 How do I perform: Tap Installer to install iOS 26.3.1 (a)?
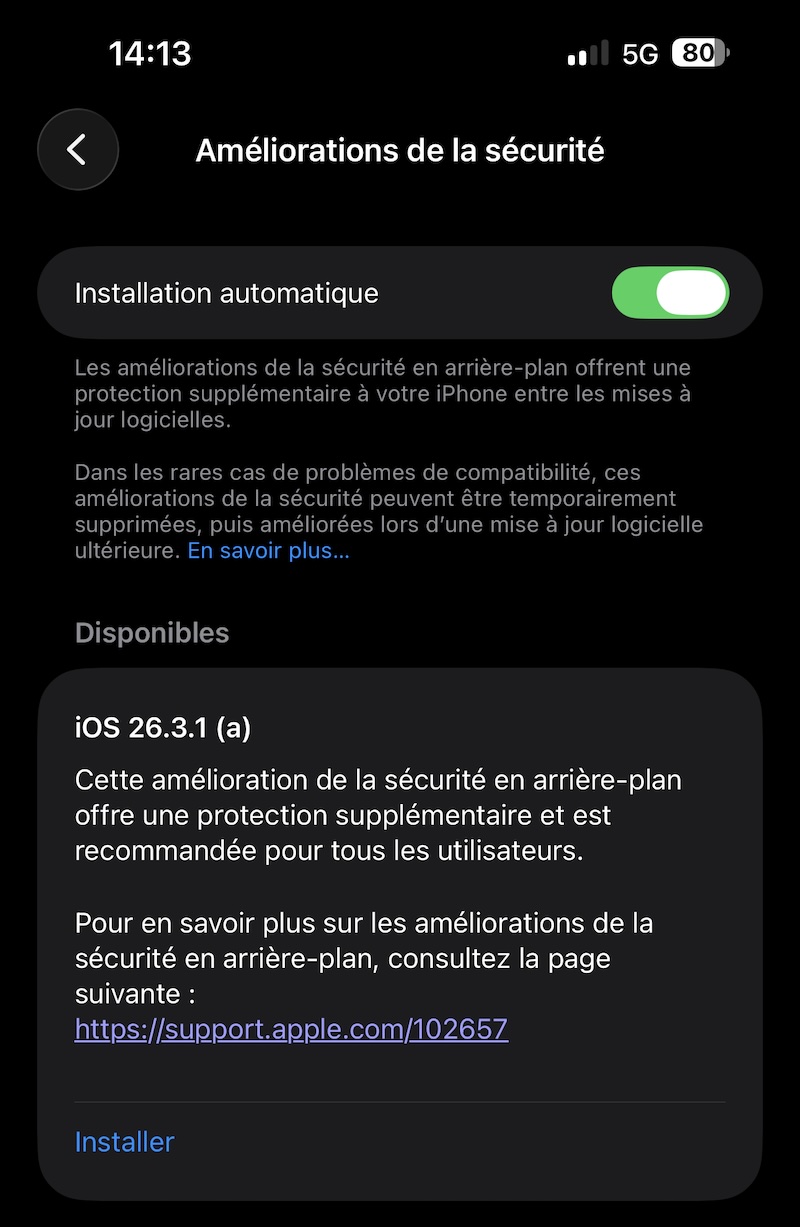click(x=125, y=1141)
